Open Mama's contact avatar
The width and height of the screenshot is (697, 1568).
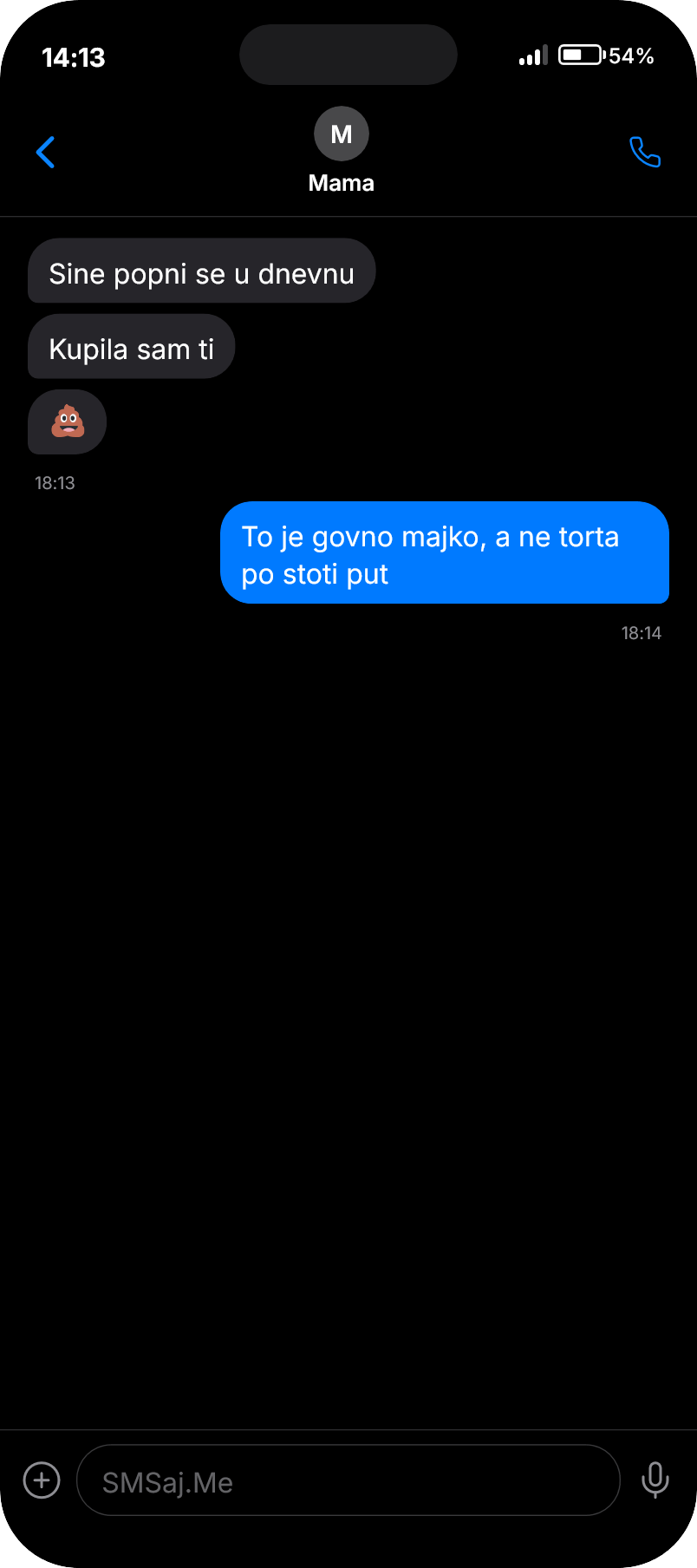coord(342,134)
